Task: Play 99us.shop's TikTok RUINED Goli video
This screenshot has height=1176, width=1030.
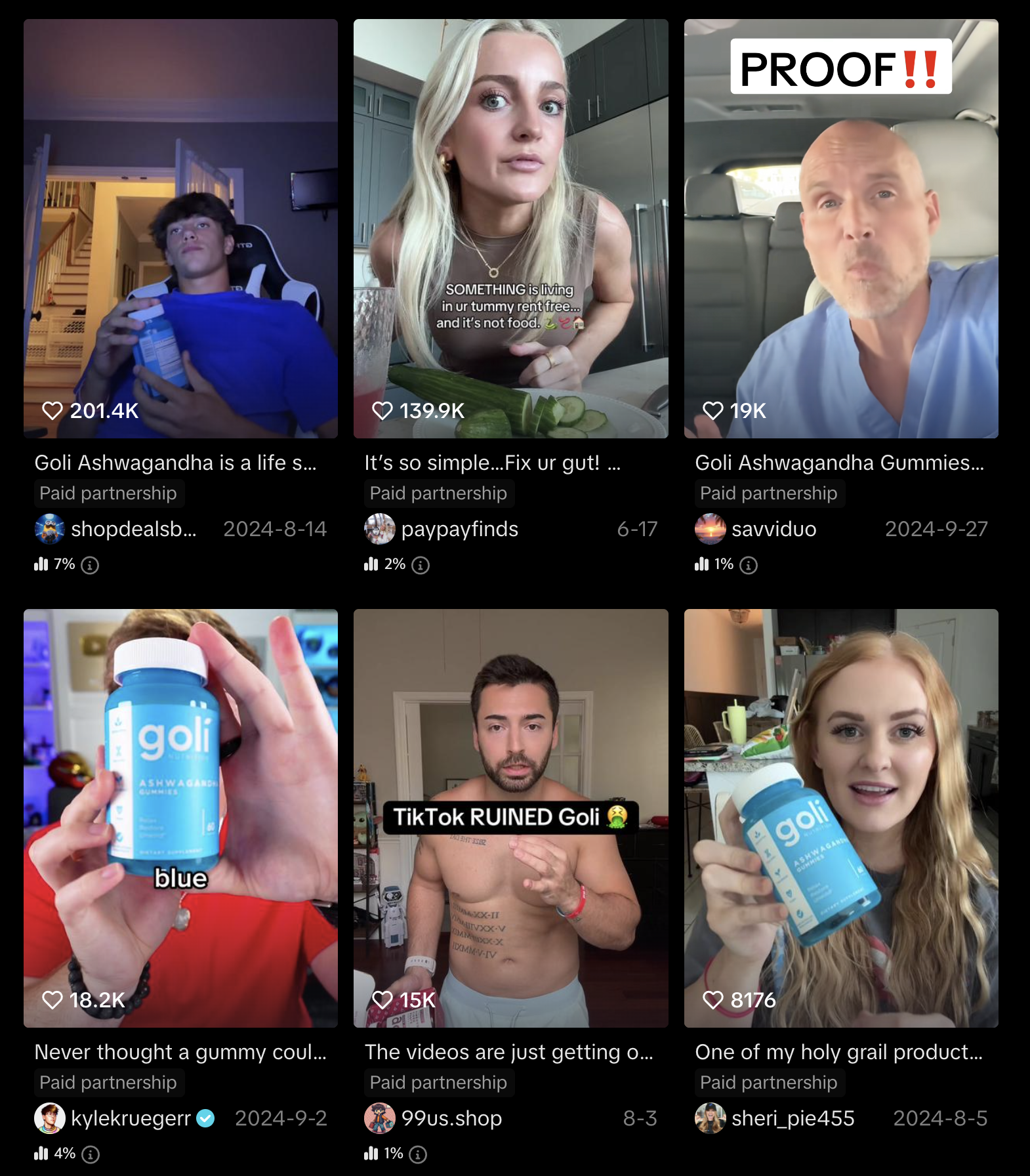Action: 510,818
